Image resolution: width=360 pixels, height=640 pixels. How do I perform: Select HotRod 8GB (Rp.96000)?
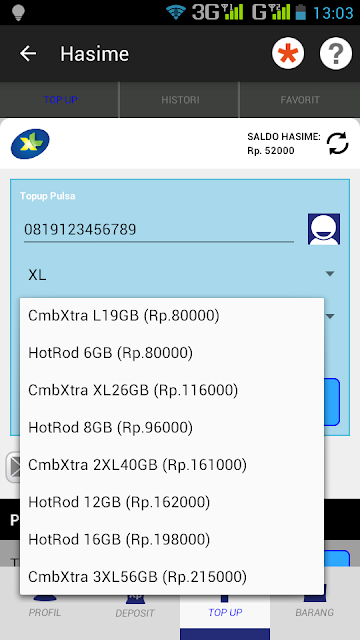click(172, 428)
